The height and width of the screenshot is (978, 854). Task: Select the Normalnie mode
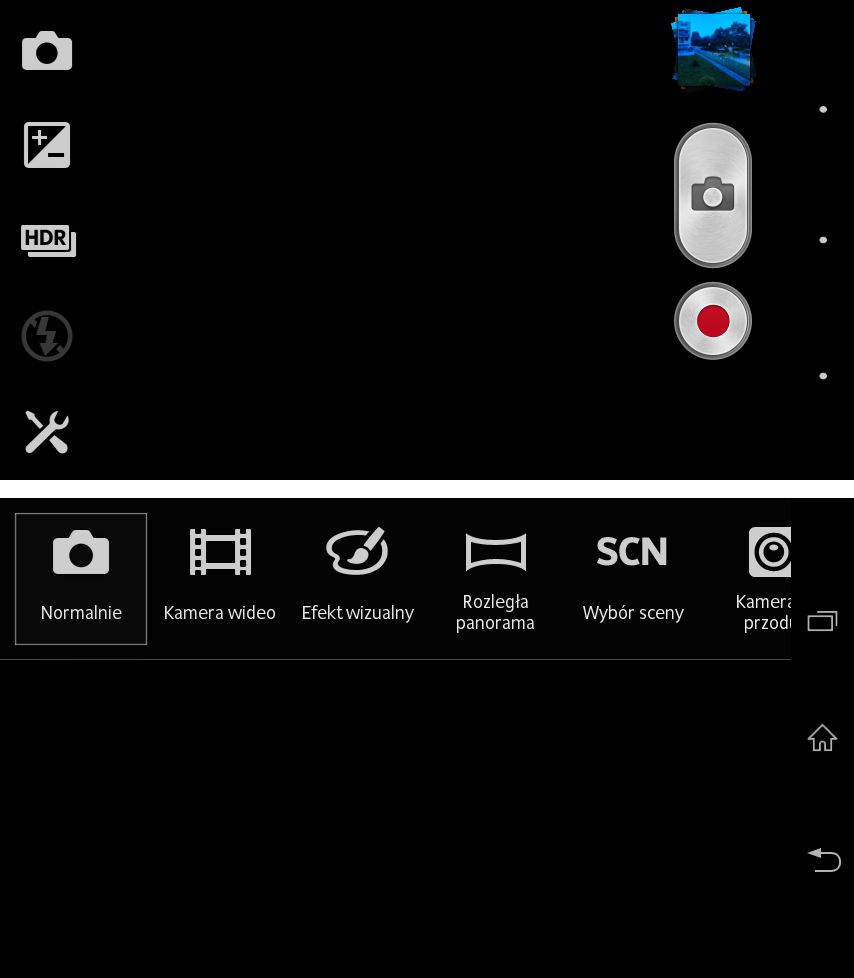[81, 579]
